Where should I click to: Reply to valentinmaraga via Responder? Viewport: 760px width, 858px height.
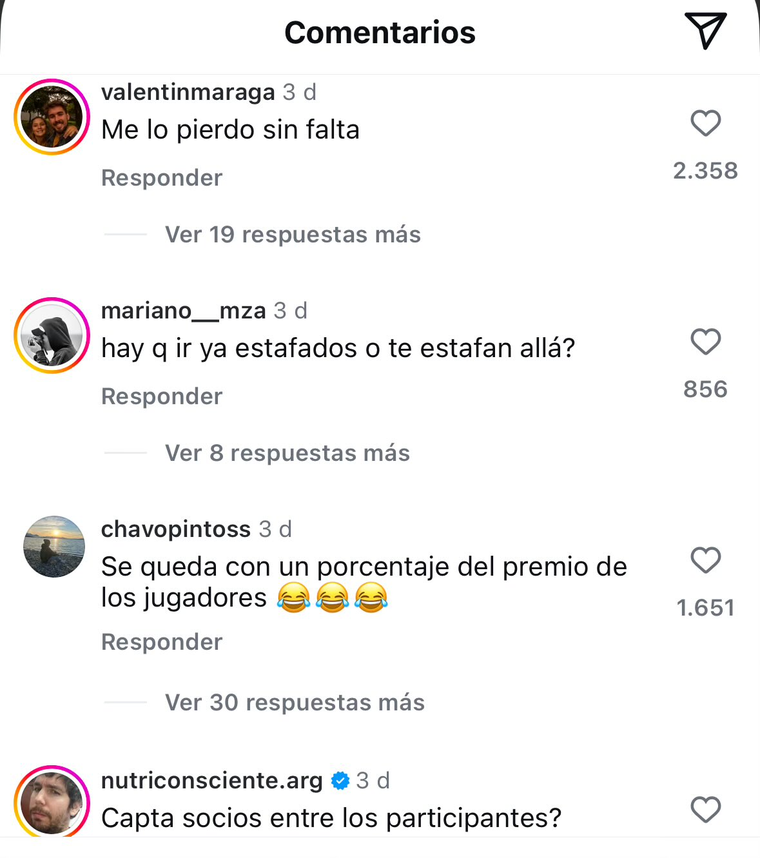161,178
